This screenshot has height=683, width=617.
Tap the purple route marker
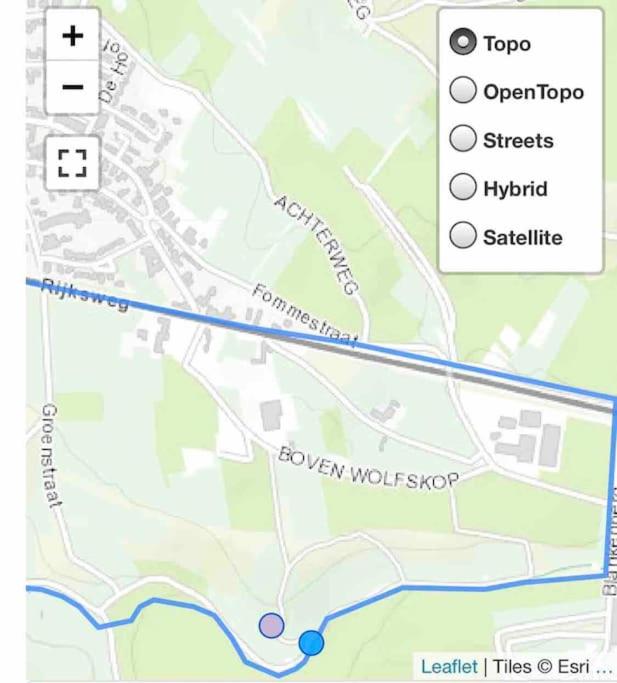[271, 626]
